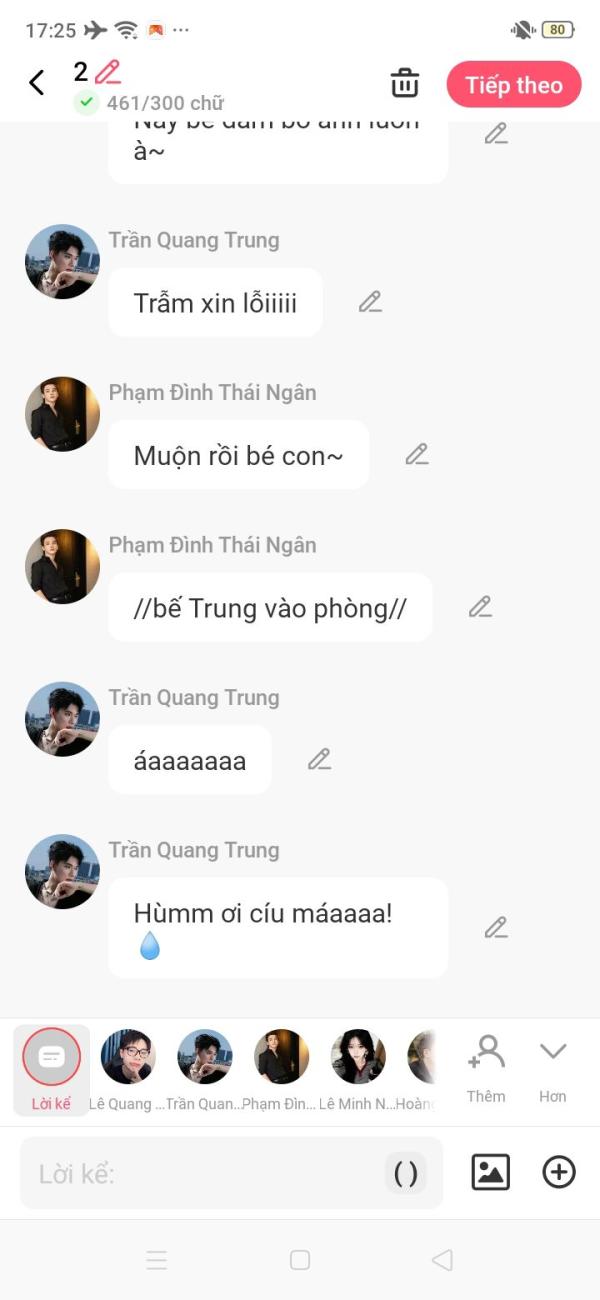Delete using the trash bin icon

click(x=405, y=83)
